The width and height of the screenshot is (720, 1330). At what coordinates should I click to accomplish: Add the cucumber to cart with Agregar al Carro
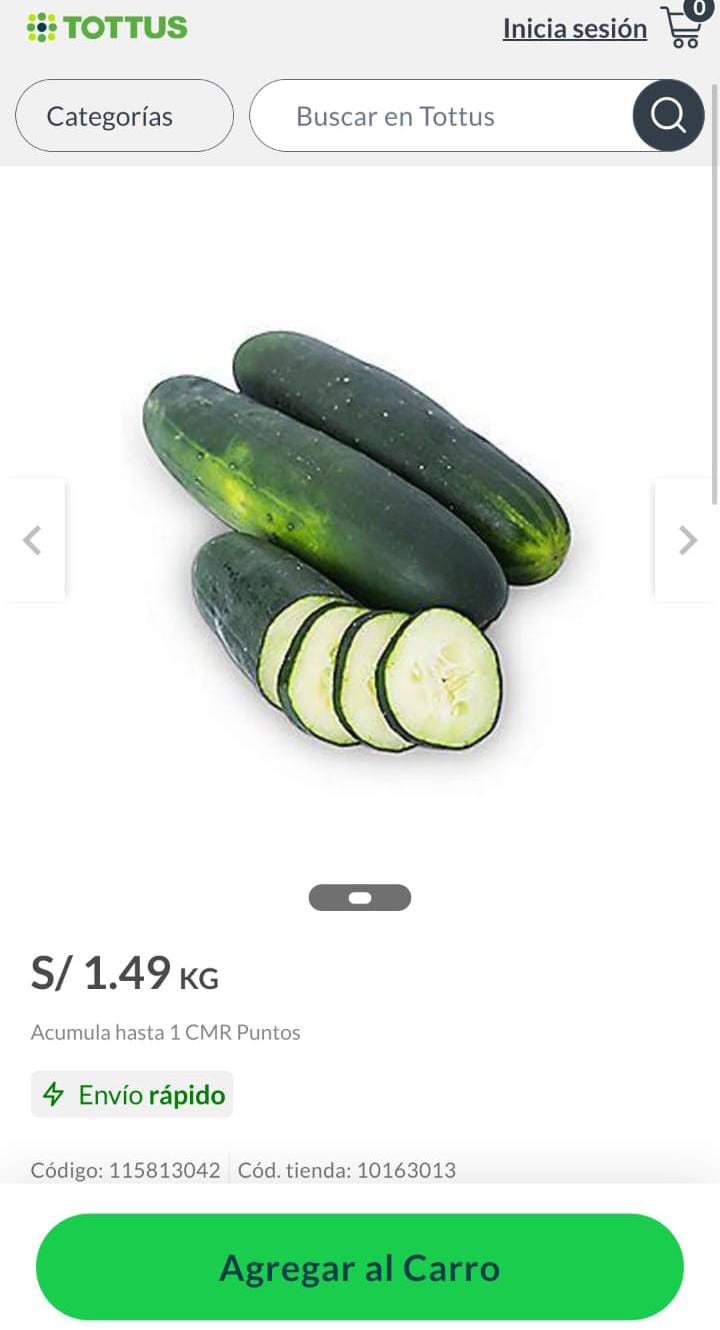(360, 1267)
